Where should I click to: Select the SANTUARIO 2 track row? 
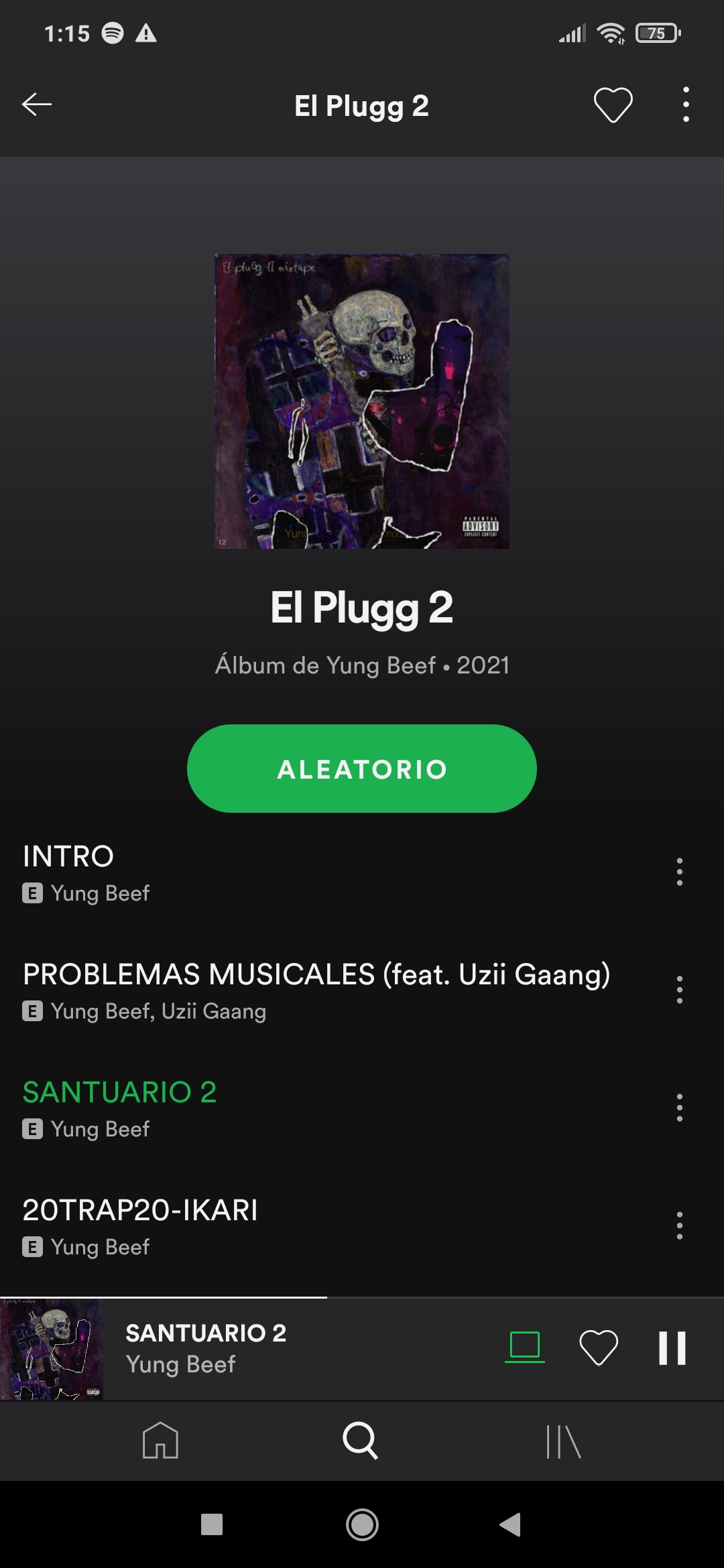(x=268, y=1108)
